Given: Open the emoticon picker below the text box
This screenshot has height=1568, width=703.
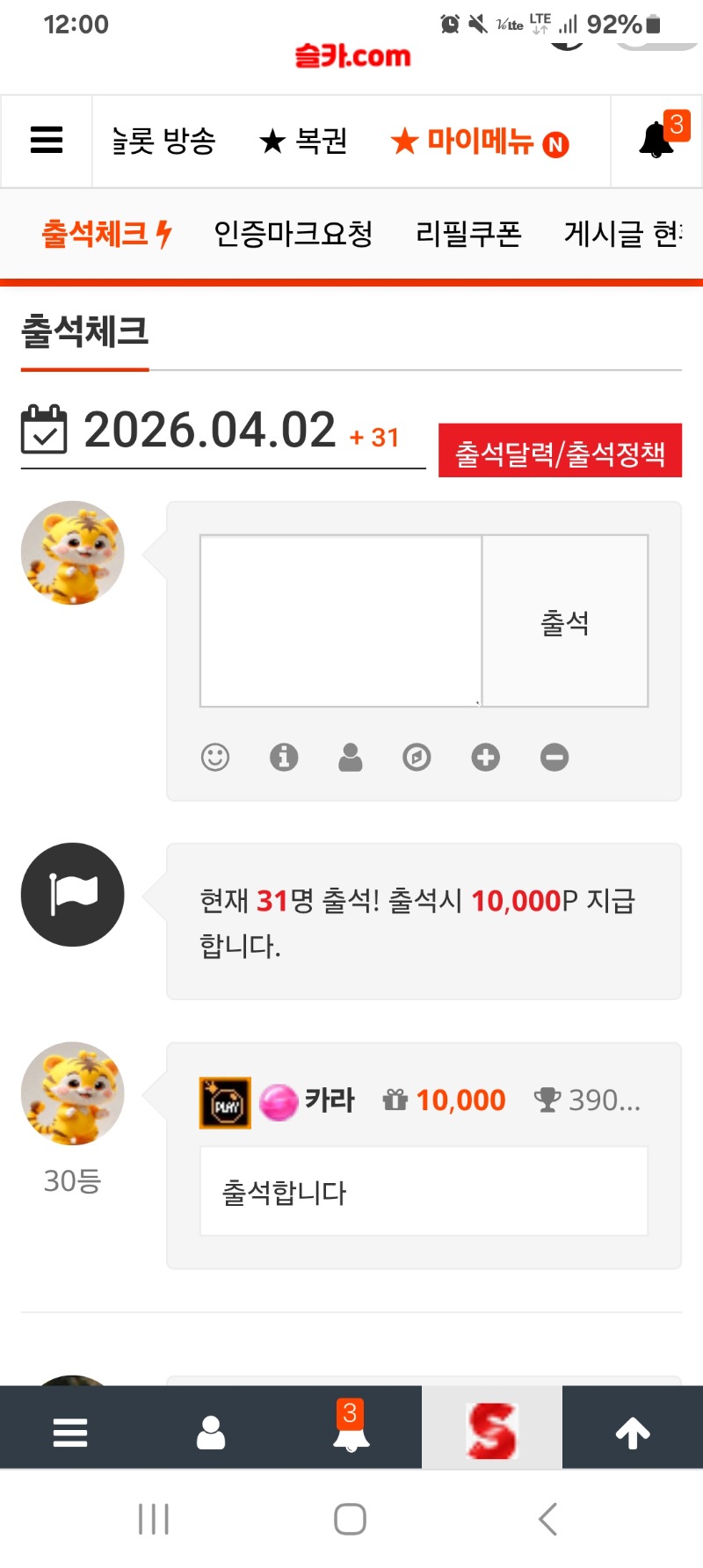Looking at the screenshot, I should pyautogui.click(x=215, y=757).
